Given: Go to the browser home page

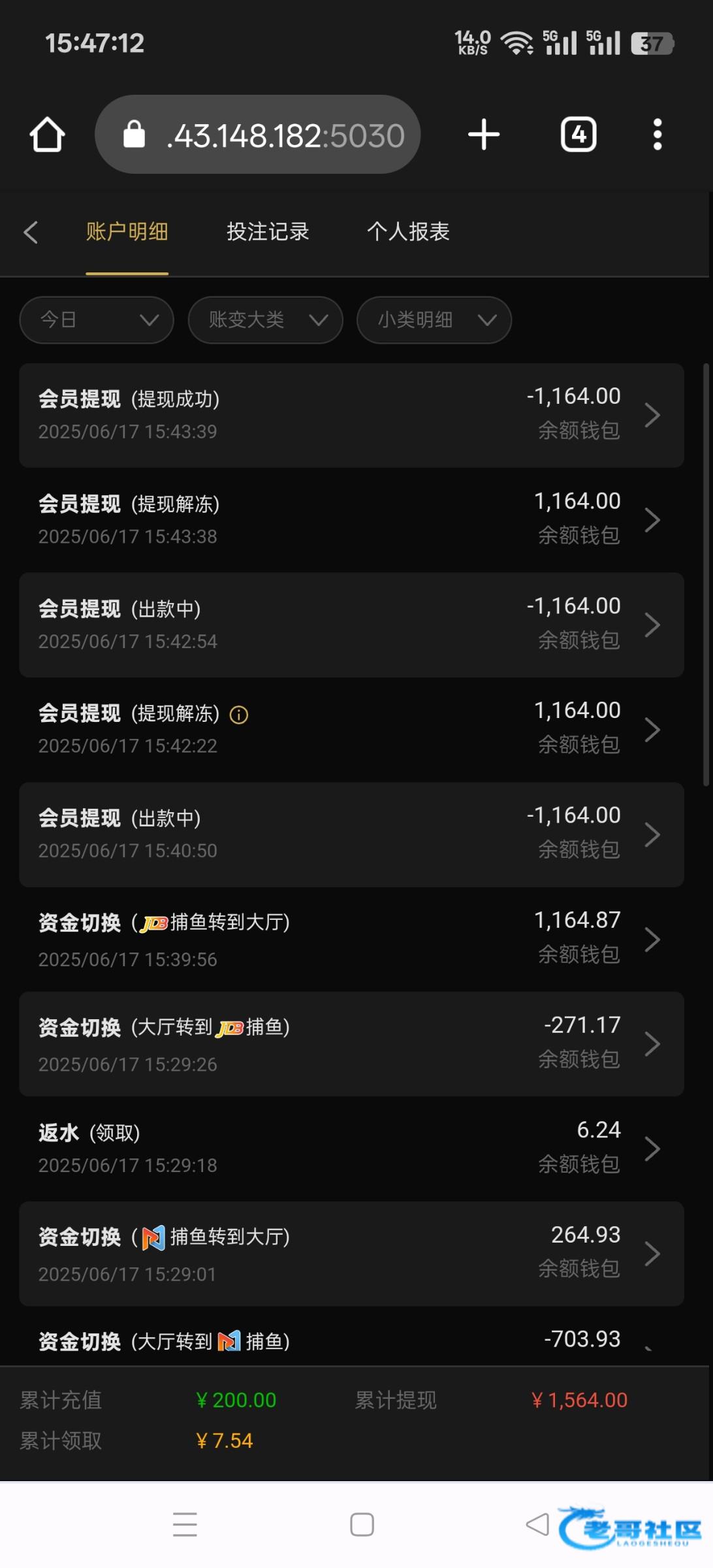Looking at the screenshot, I should 47,135.
